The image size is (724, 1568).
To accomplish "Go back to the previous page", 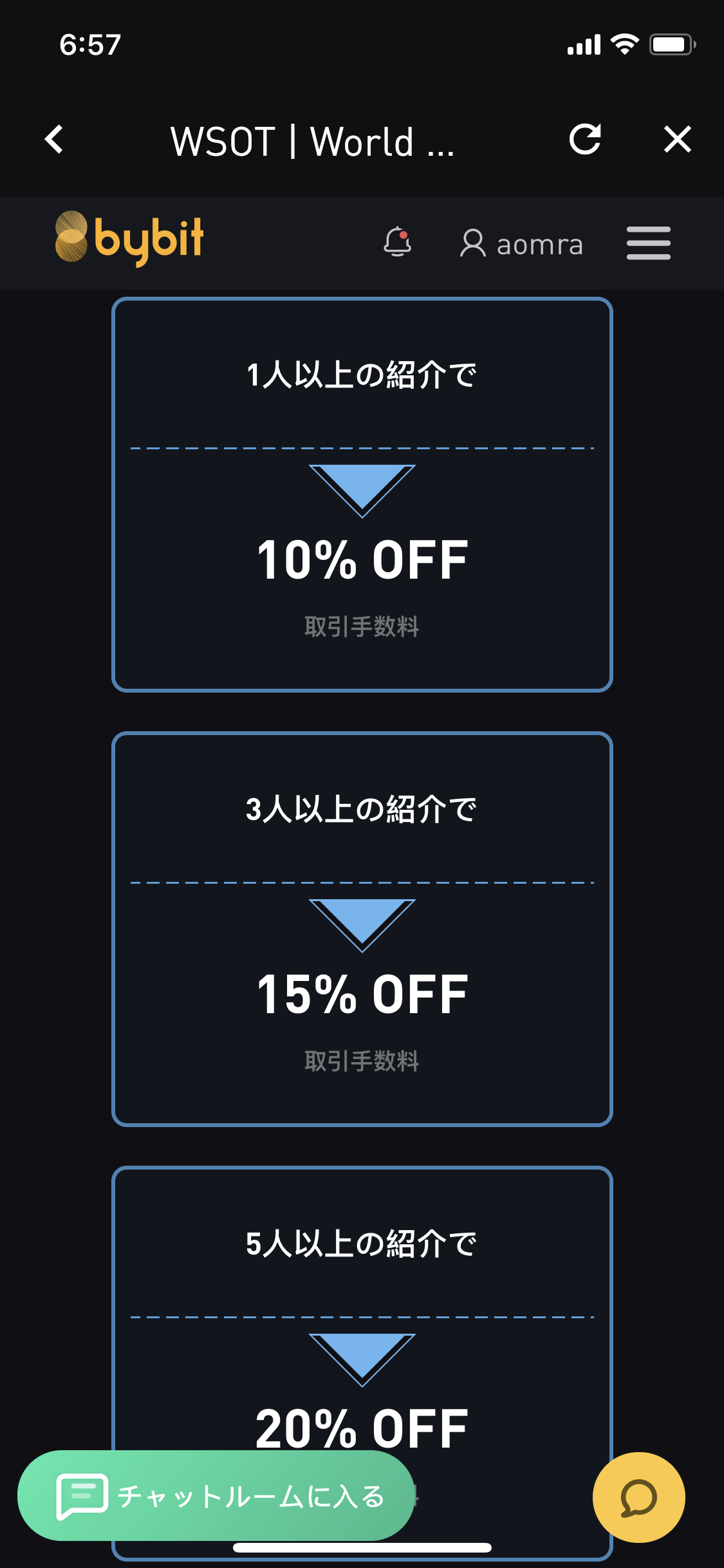I will point(55,140).
